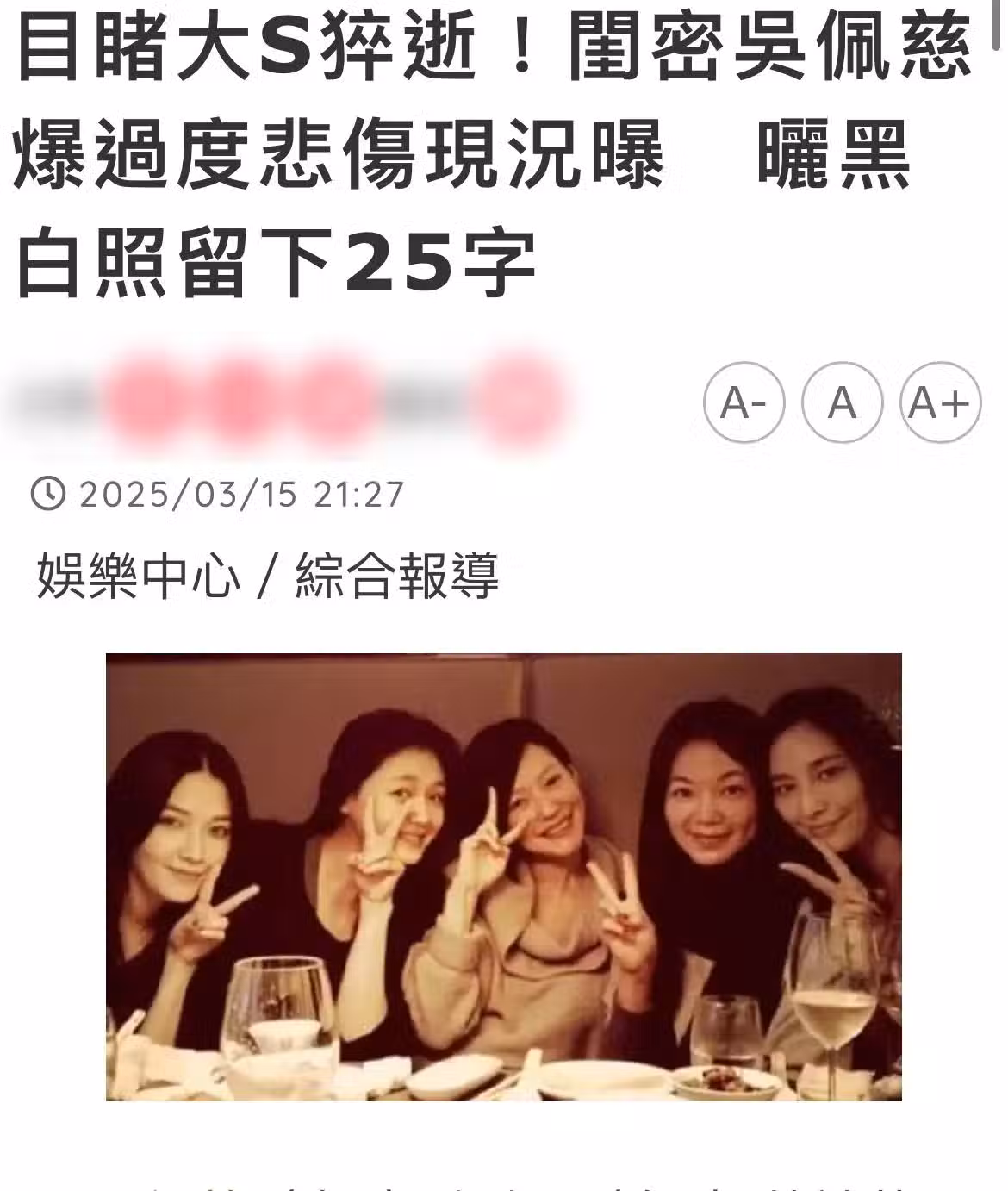Decrease font size with A- button
Image resolution: width=1008 pixels, height=1191 pixels.
click(744, 402)
